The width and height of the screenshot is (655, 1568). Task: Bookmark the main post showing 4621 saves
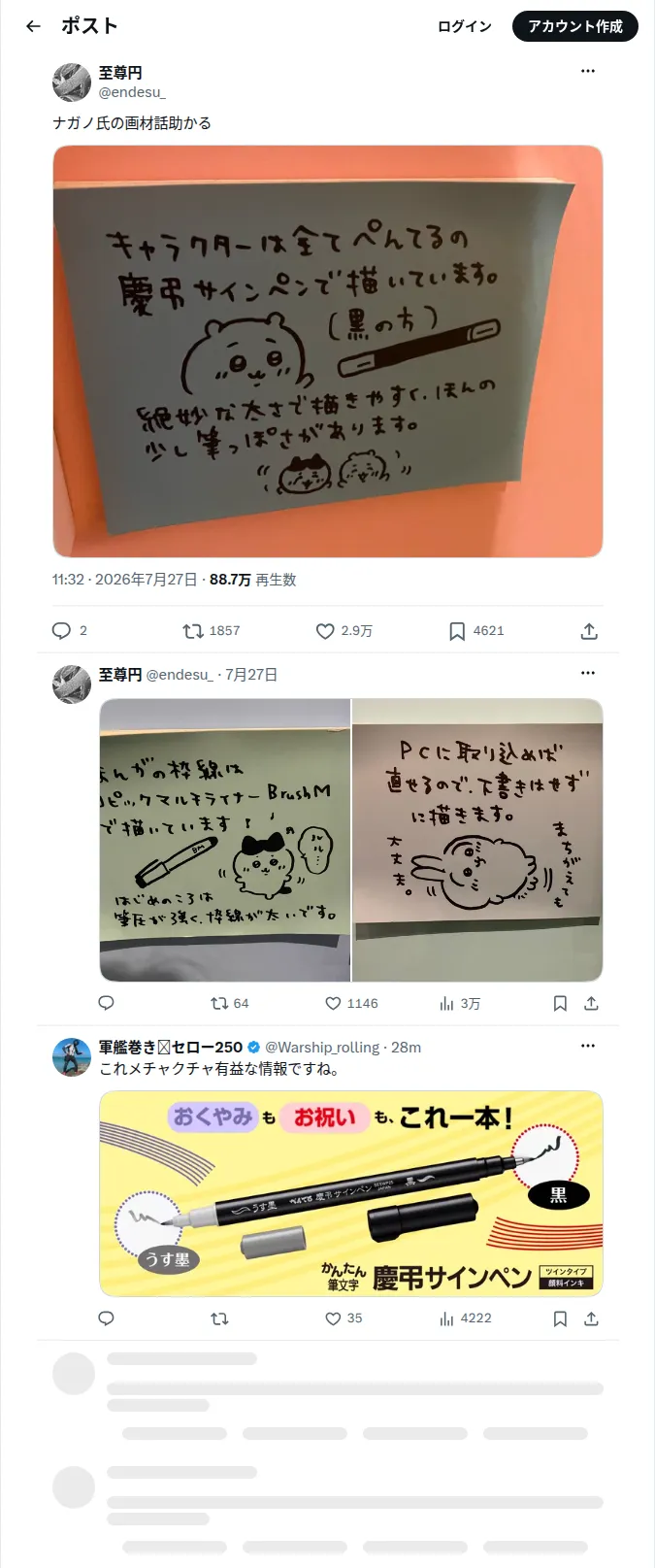tap(476, 631)
